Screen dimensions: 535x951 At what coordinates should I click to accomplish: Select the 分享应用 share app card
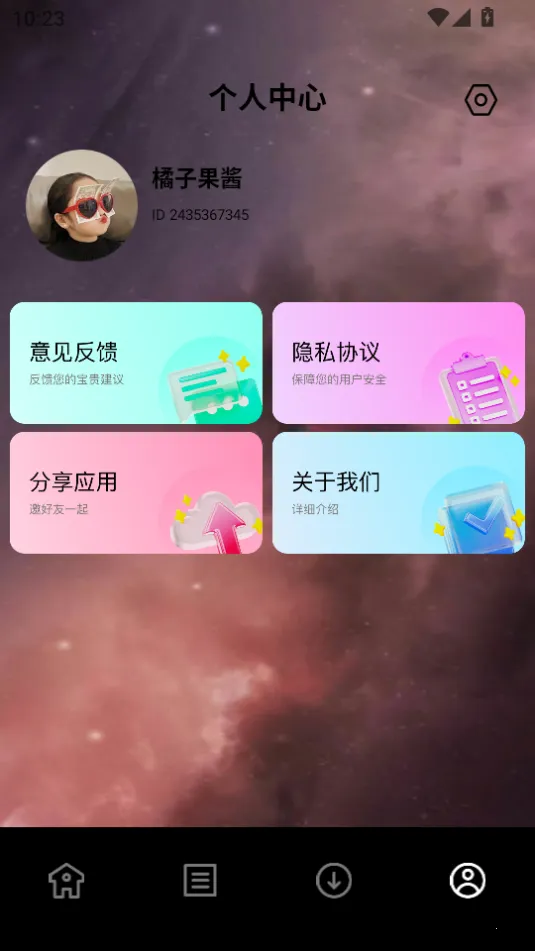point(136,492)
